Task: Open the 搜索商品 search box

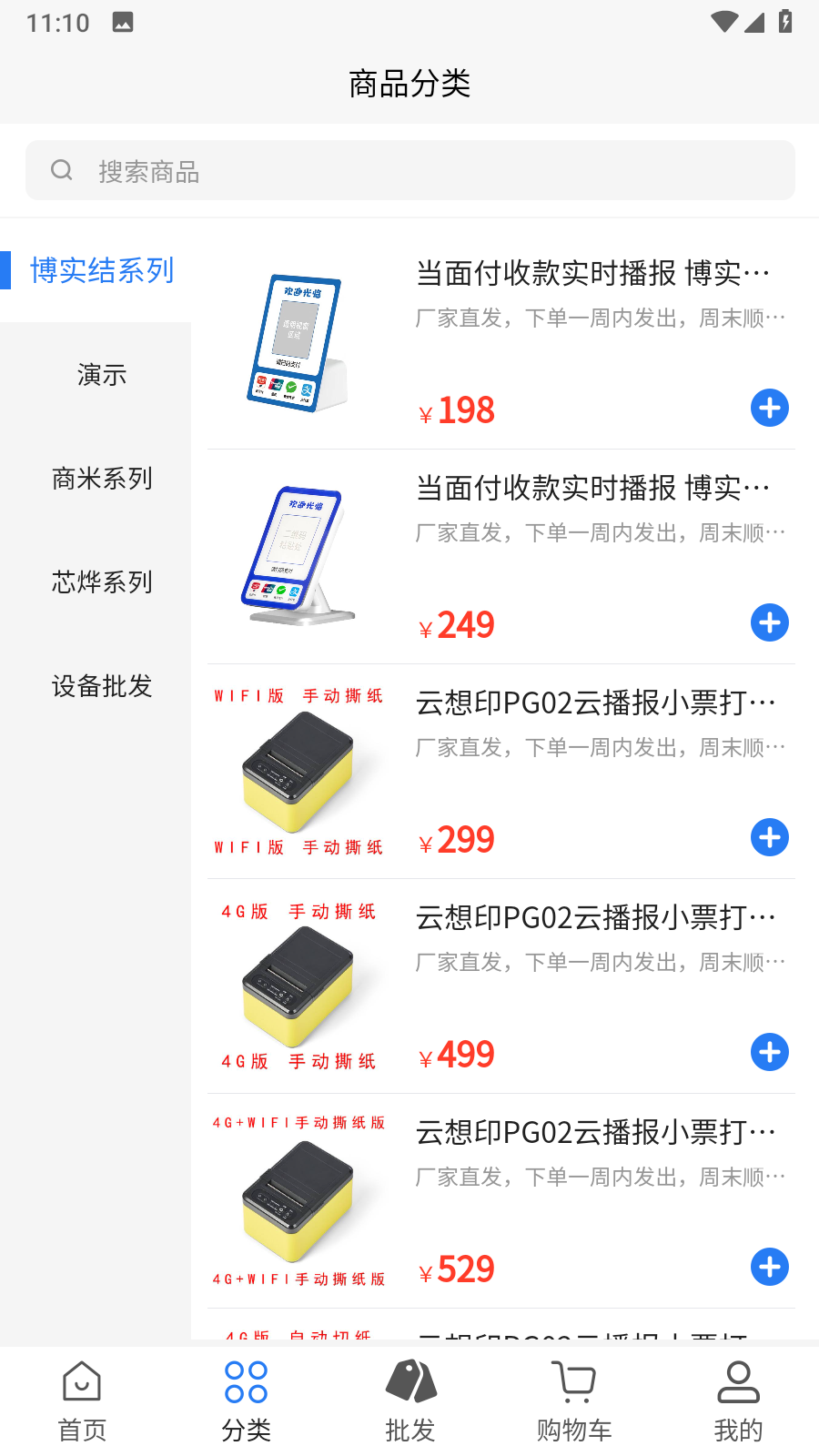Action: click(409, 171)
